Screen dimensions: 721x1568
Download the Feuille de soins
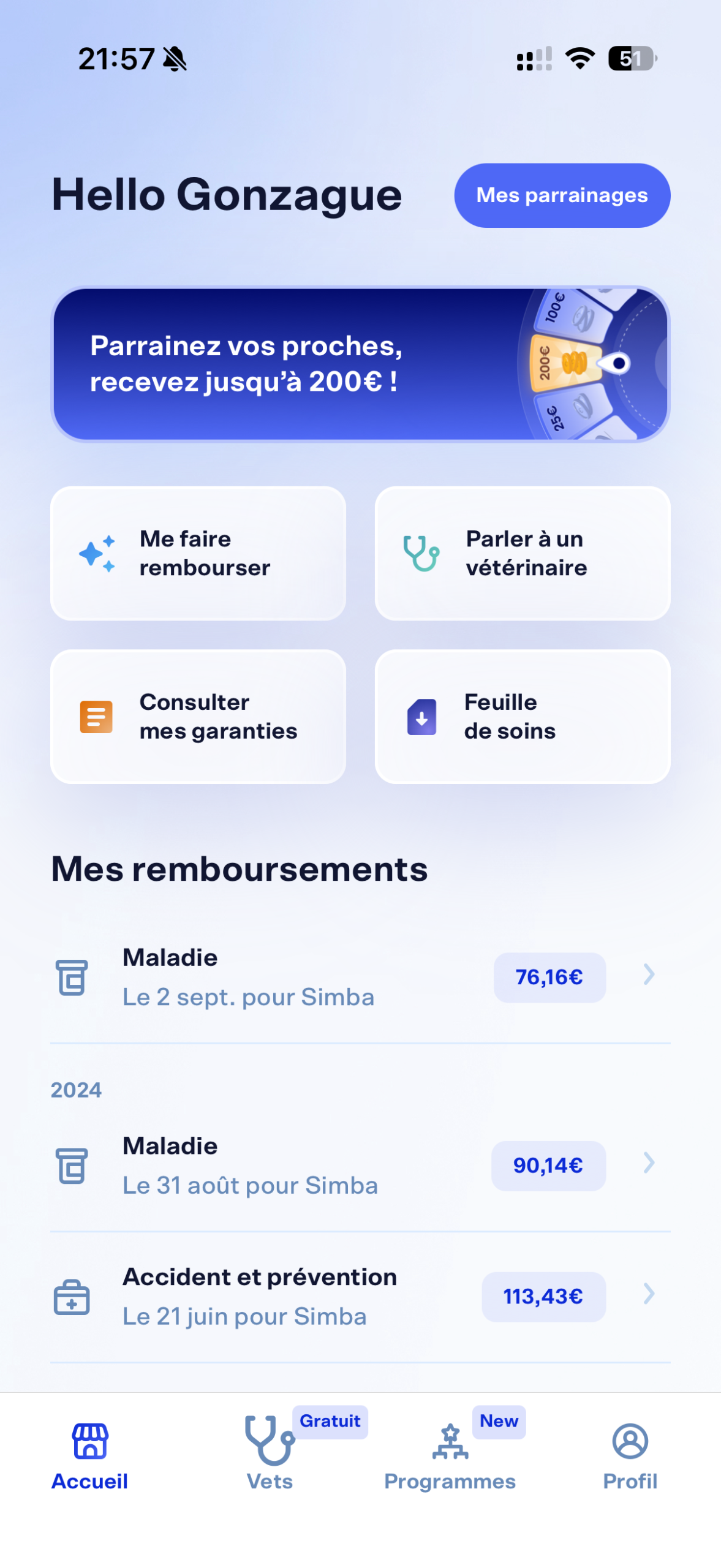[522, 716]
